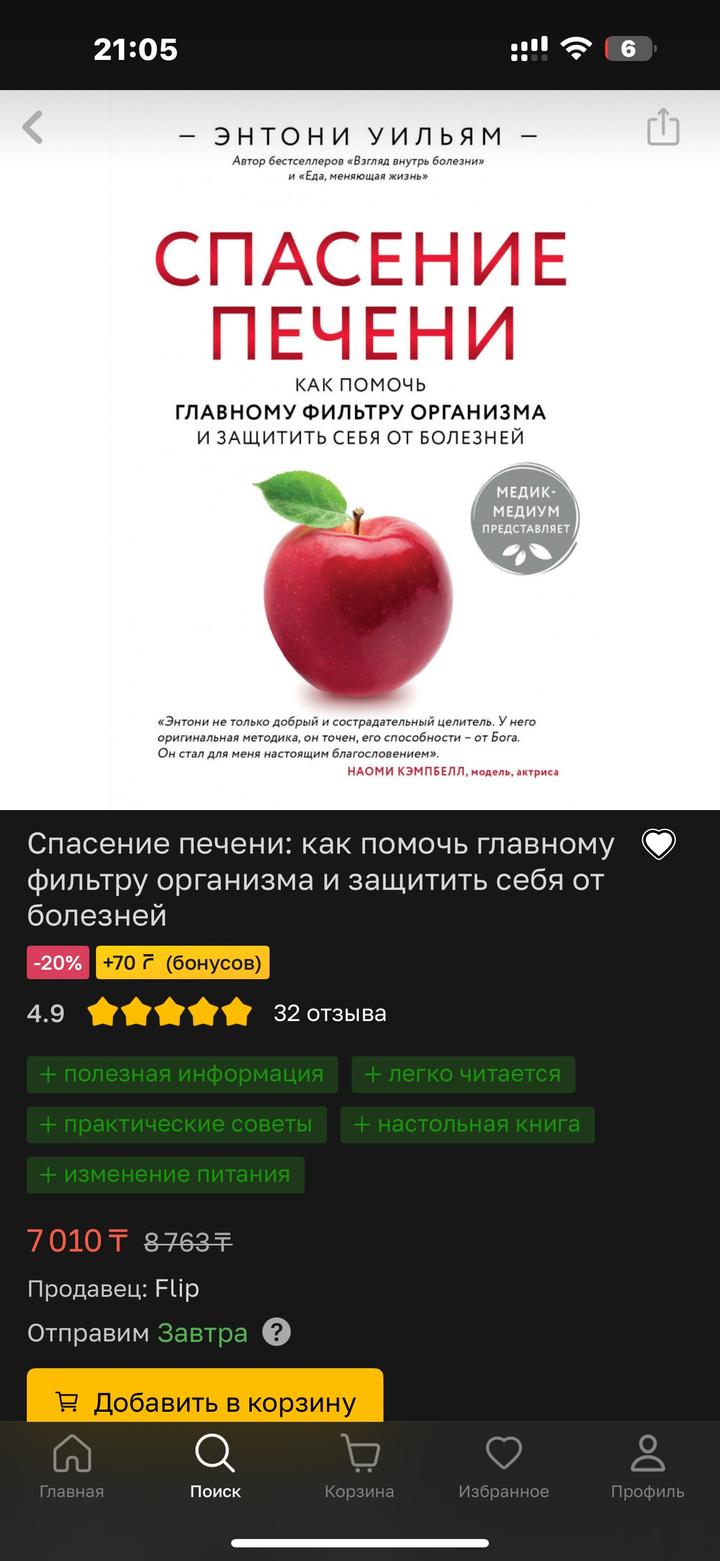Open the Поиск tab
720x1561 pixels.
click(215, 1467)
